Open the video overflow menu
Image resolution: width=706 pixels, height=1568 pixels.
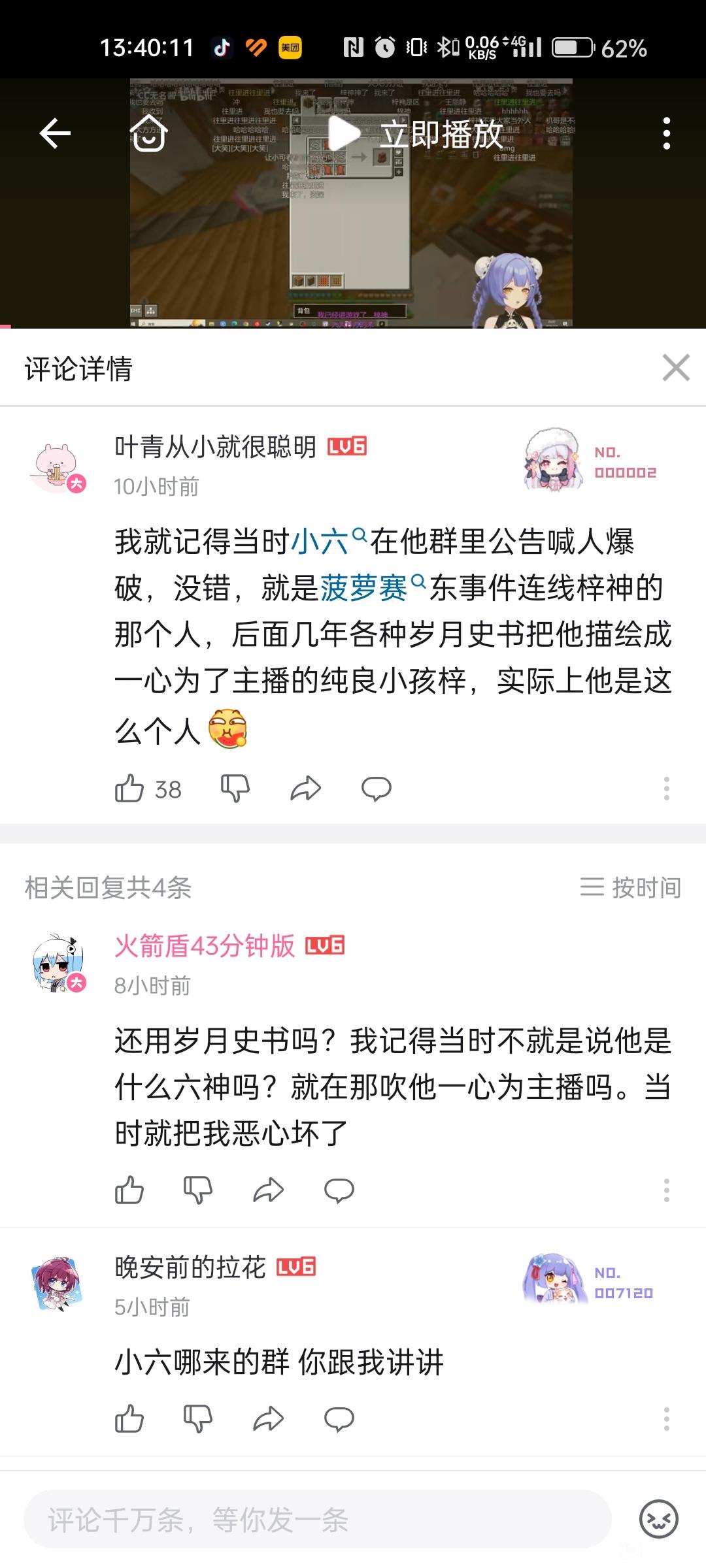666,134
